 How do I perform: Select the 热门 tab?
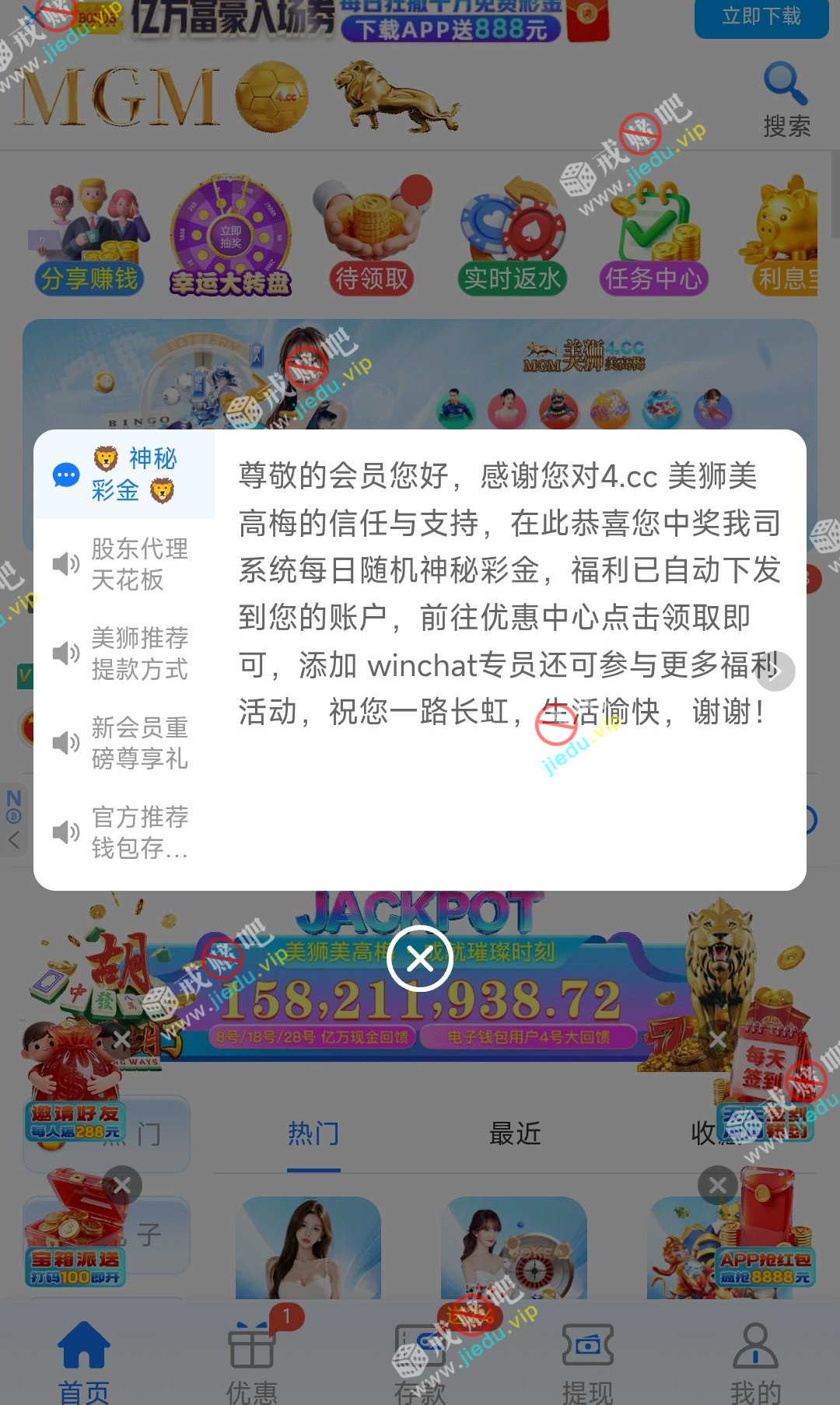pyautogui.click(x=313, y=1133)
